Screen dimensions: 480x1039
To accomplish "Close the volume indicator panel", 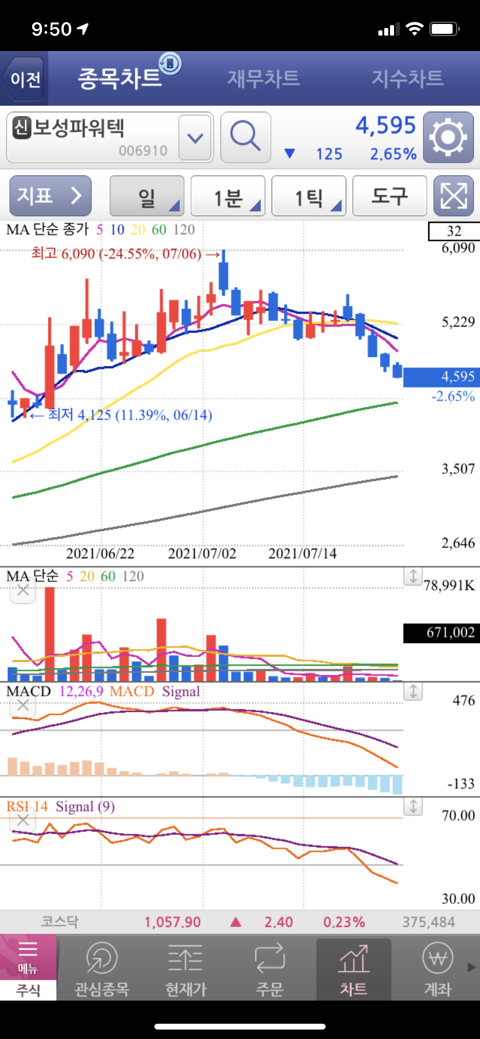I will (23, 590).
